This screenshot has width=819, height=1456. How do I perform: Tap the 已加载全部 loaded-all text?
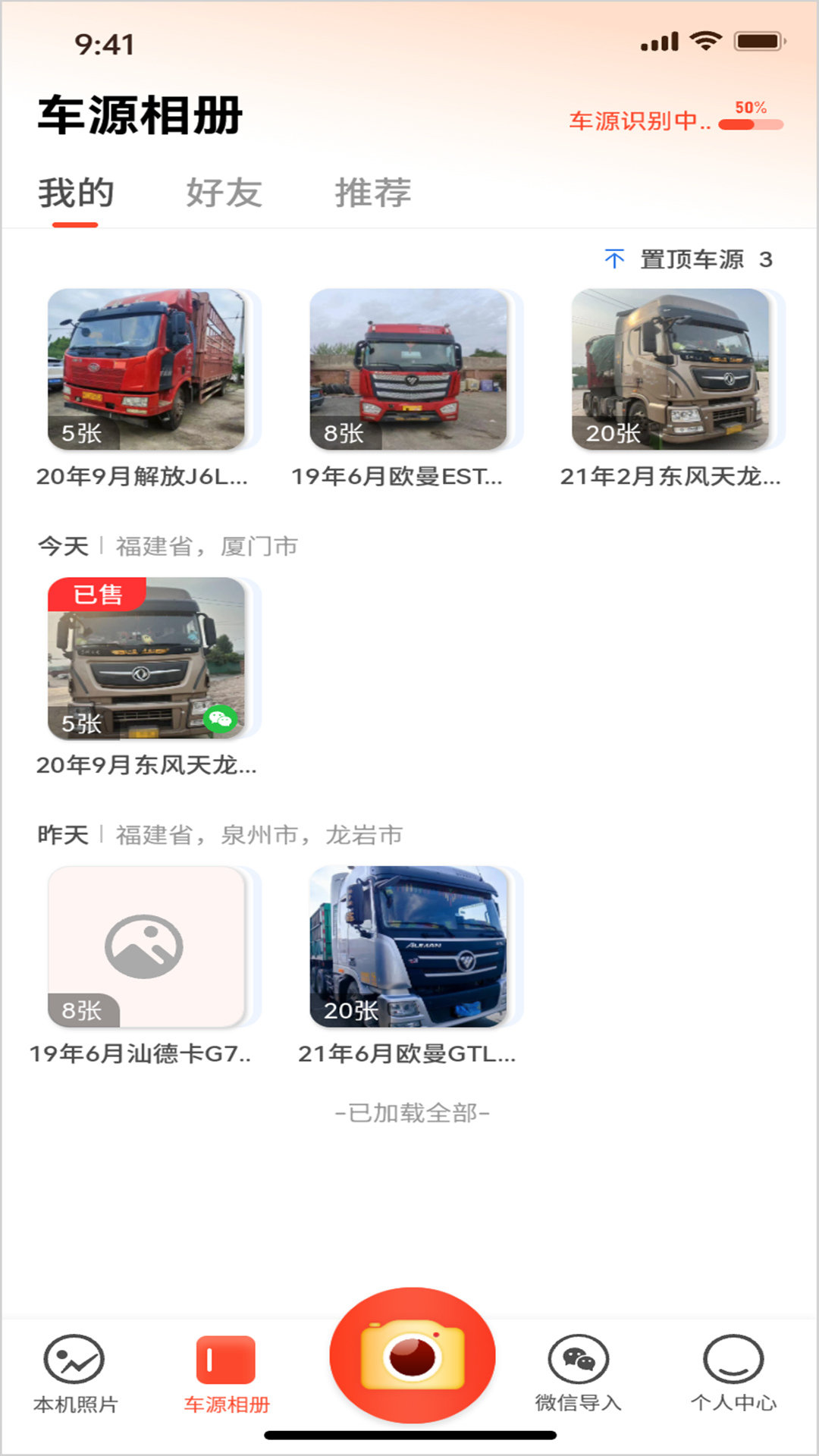point(411,1111)
